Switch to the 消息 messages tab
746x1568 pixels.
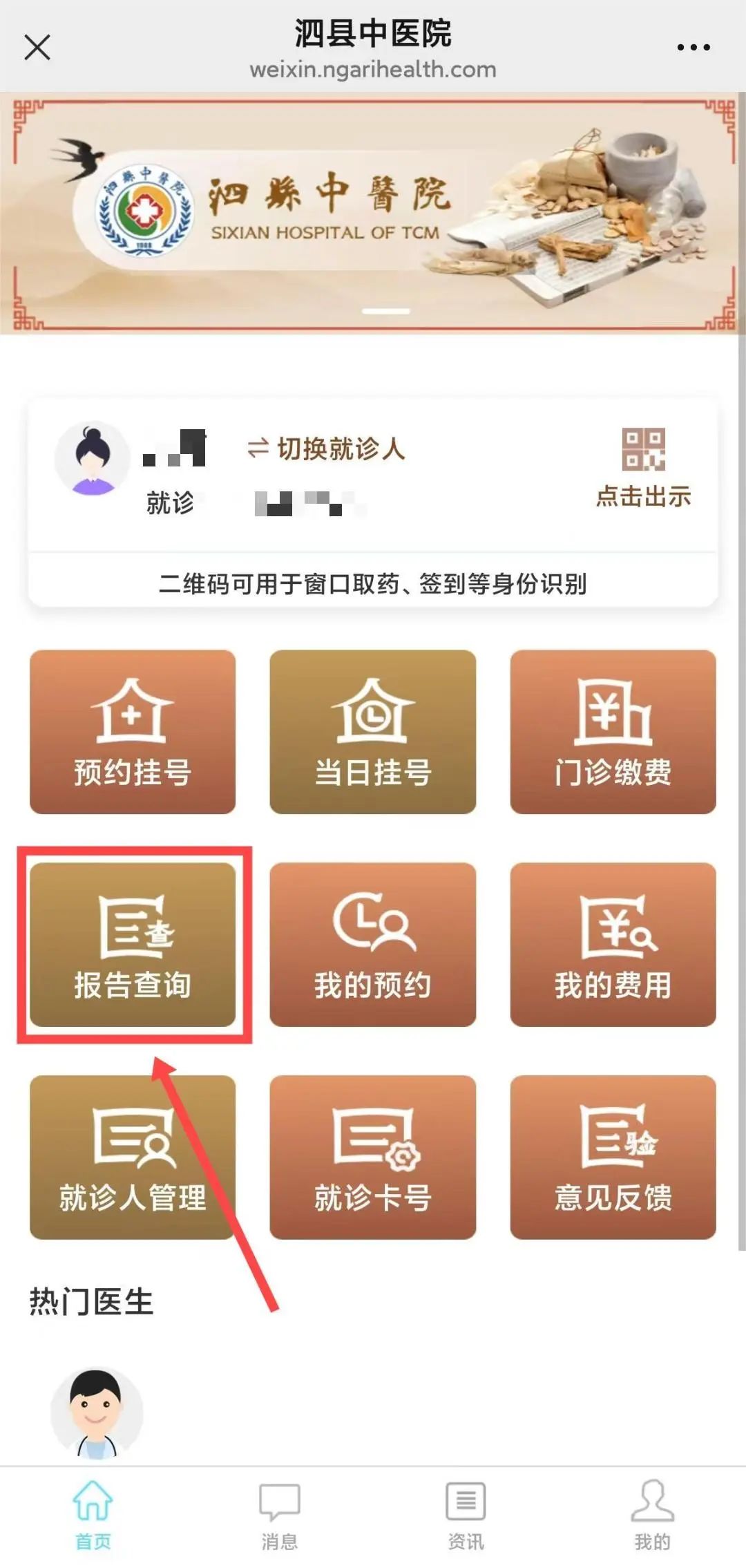click(280, 1515)
